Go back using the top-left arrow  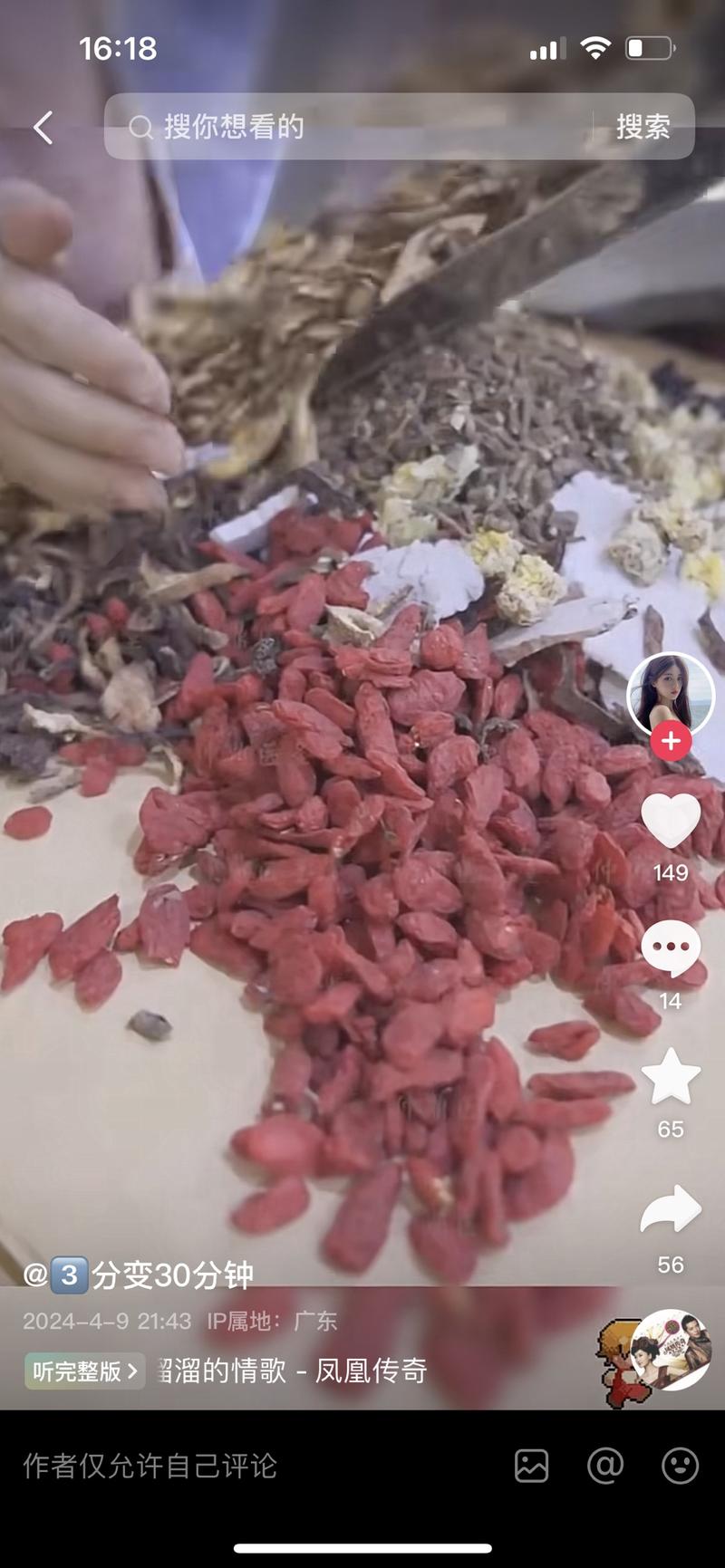[43, 128]
